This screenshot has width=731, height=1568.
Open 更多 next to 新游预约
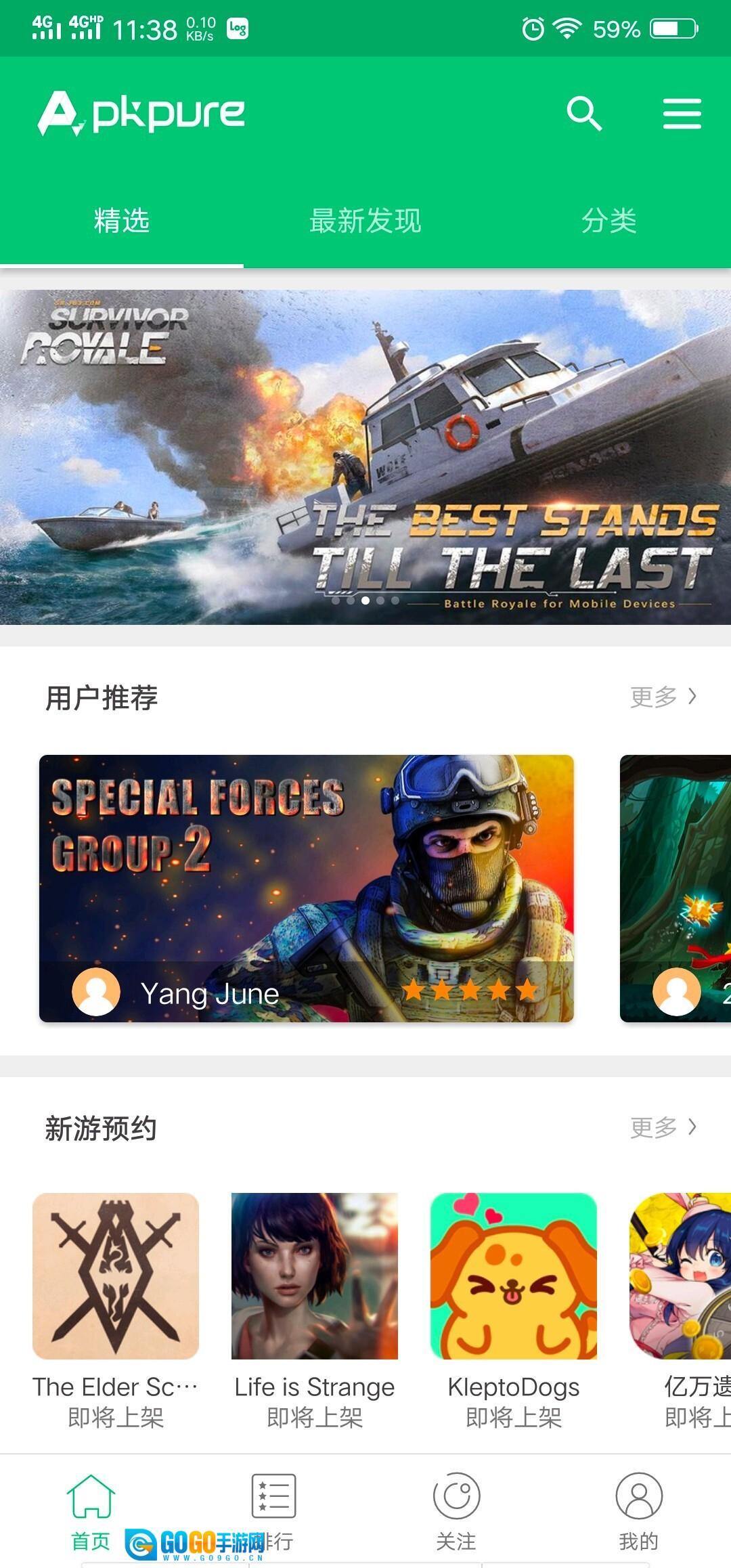[x=653, y=1127]
